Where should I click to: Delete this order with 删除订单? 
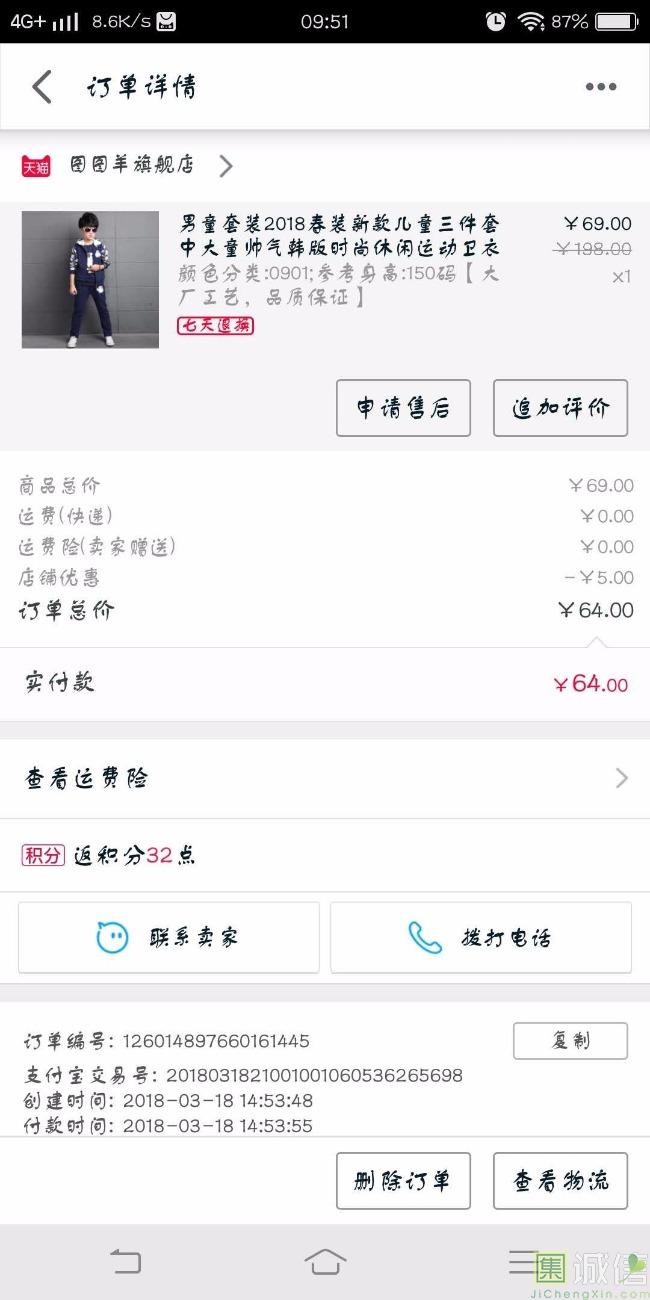coord(403,1181)
